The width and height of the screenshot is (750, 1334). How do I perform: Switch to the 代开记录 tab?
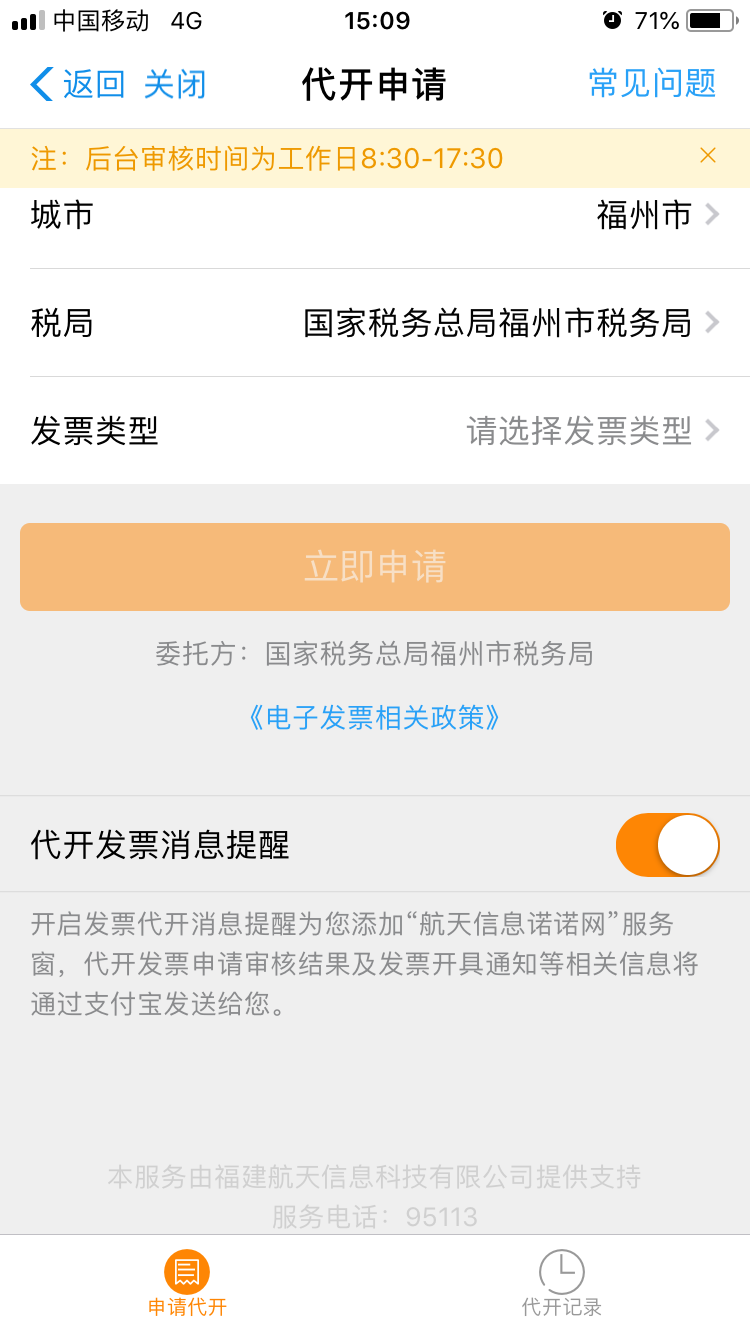[562, 1284]
